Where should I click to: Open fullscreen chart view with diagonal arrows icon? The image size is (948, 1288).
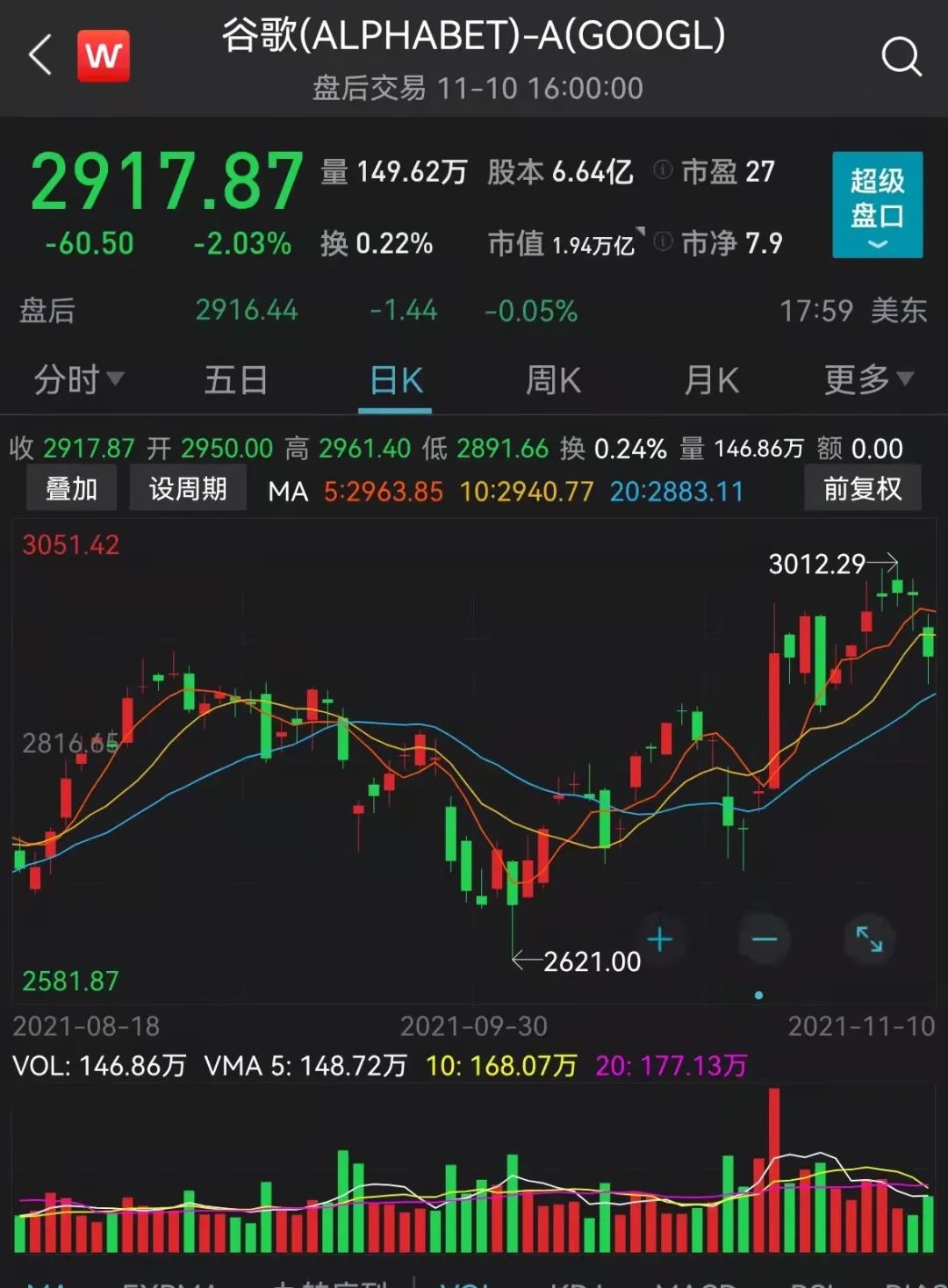(869, 939)
